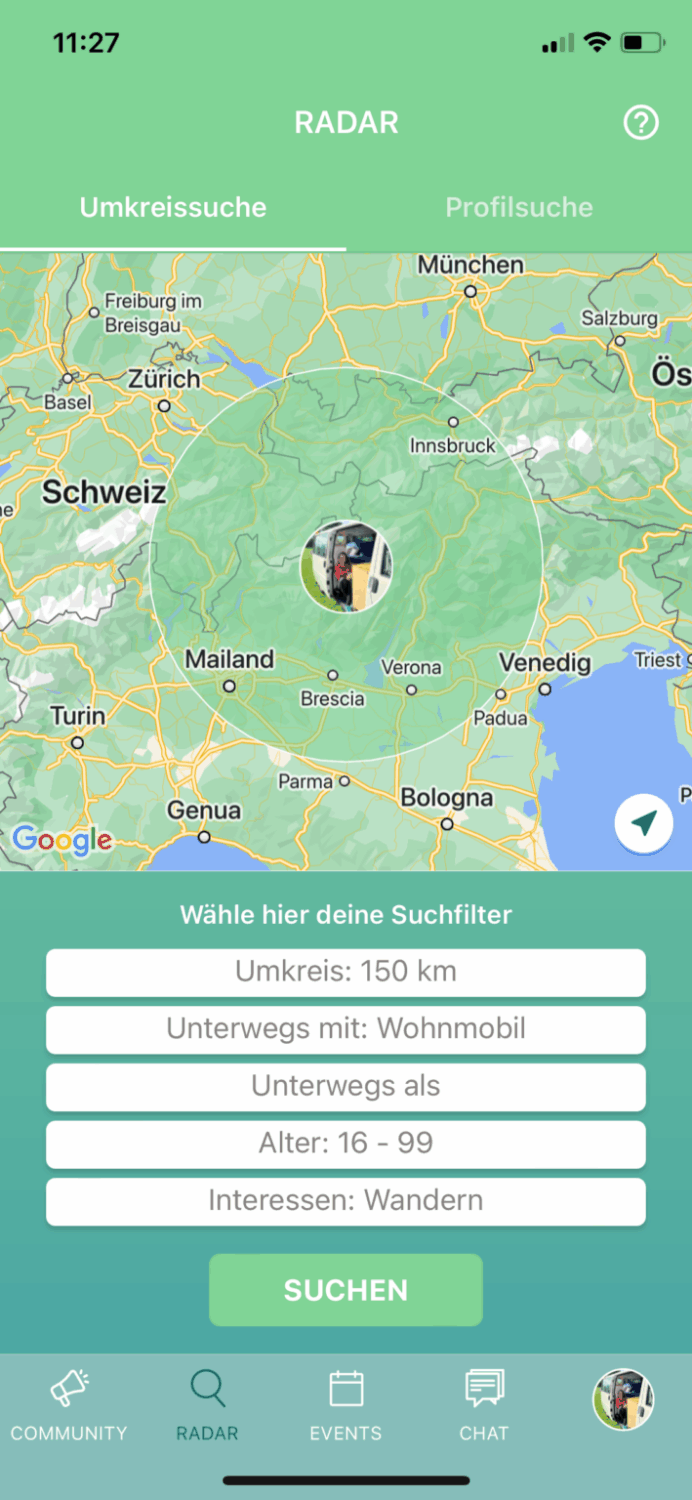Center map on my current location
The width and height of the screenshot is (692, 1500).
click(x=644, y=823)
